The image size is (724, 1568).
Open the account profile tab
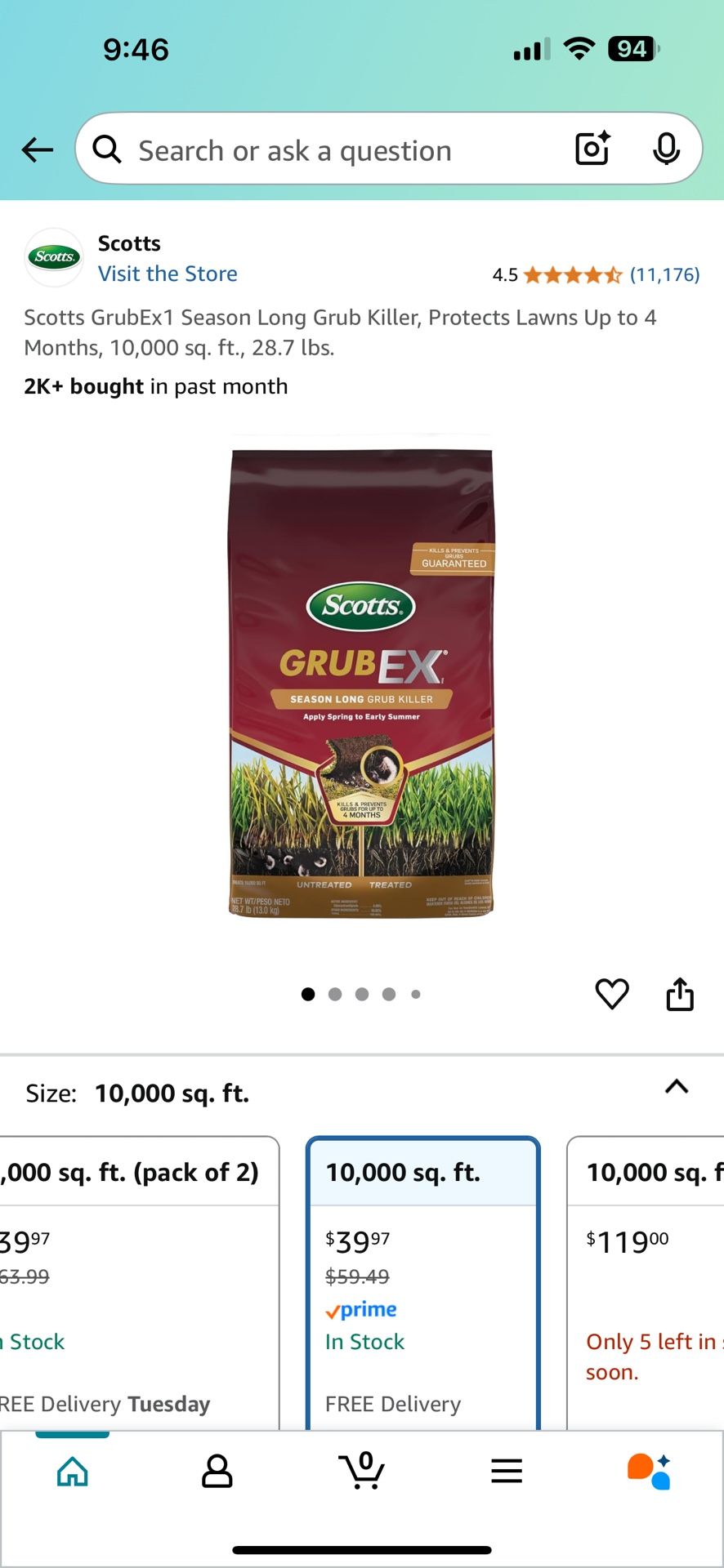(217, 1472)
